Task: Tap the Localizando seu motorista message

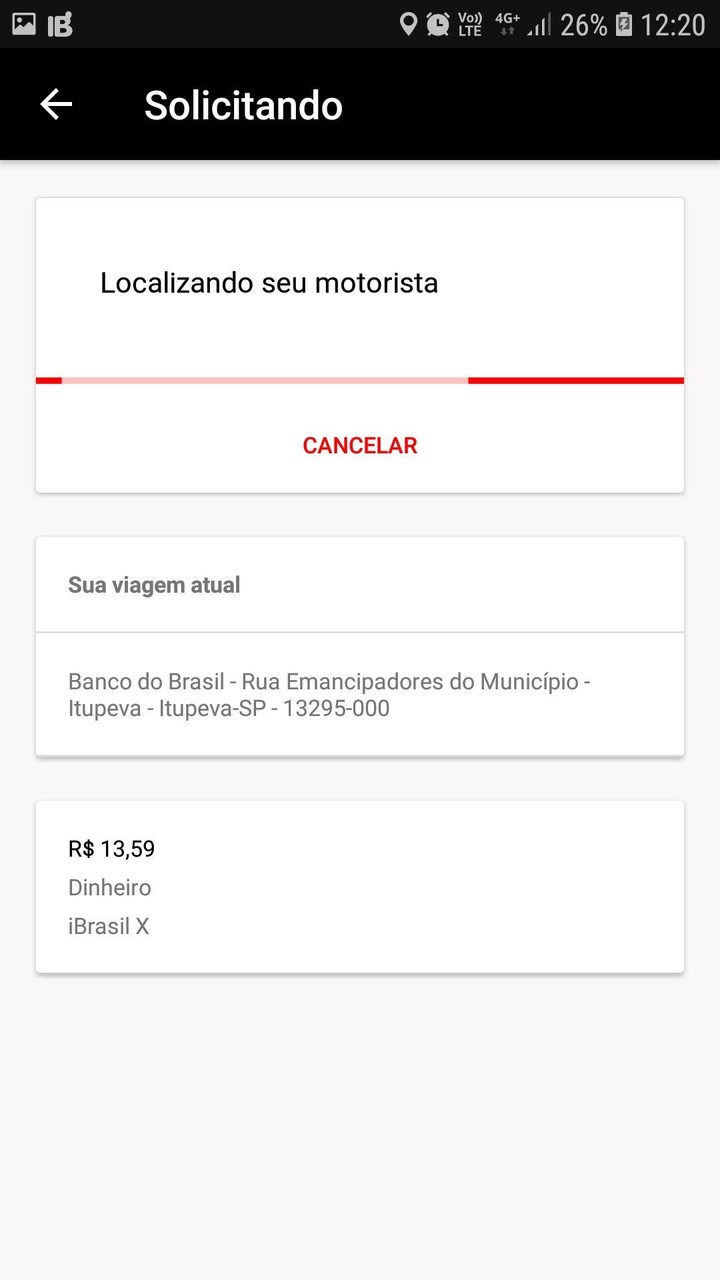Action: tap(268, 283)
